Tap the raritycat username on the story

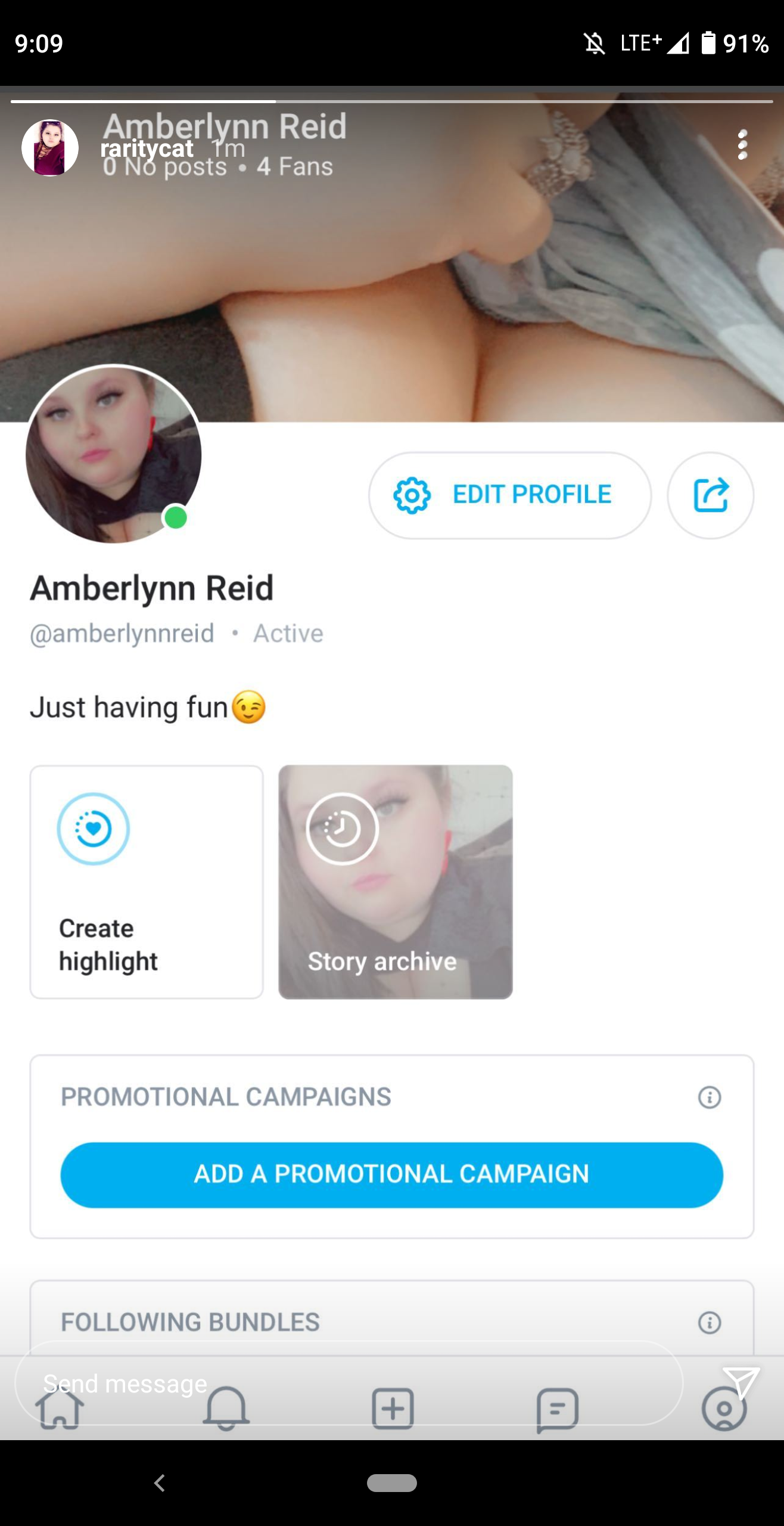point(147,148)
